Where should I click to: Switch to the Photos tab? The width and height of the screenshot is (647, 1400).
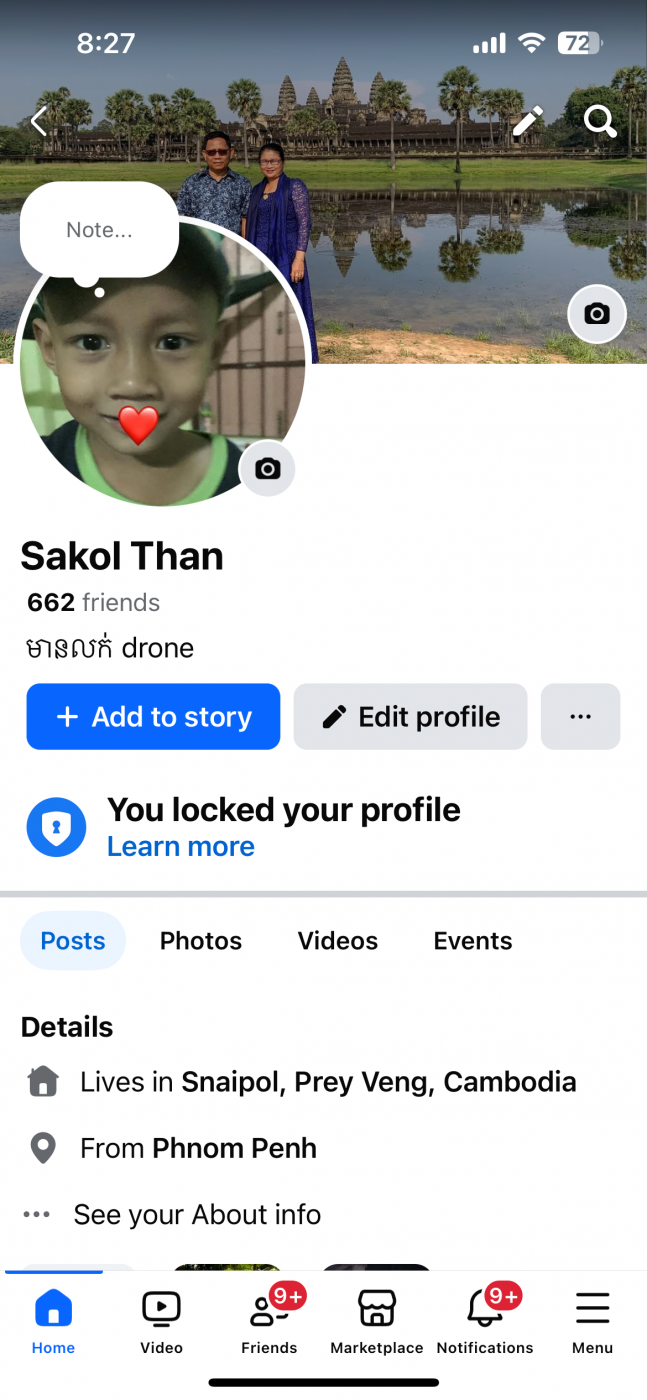(201, 941)
